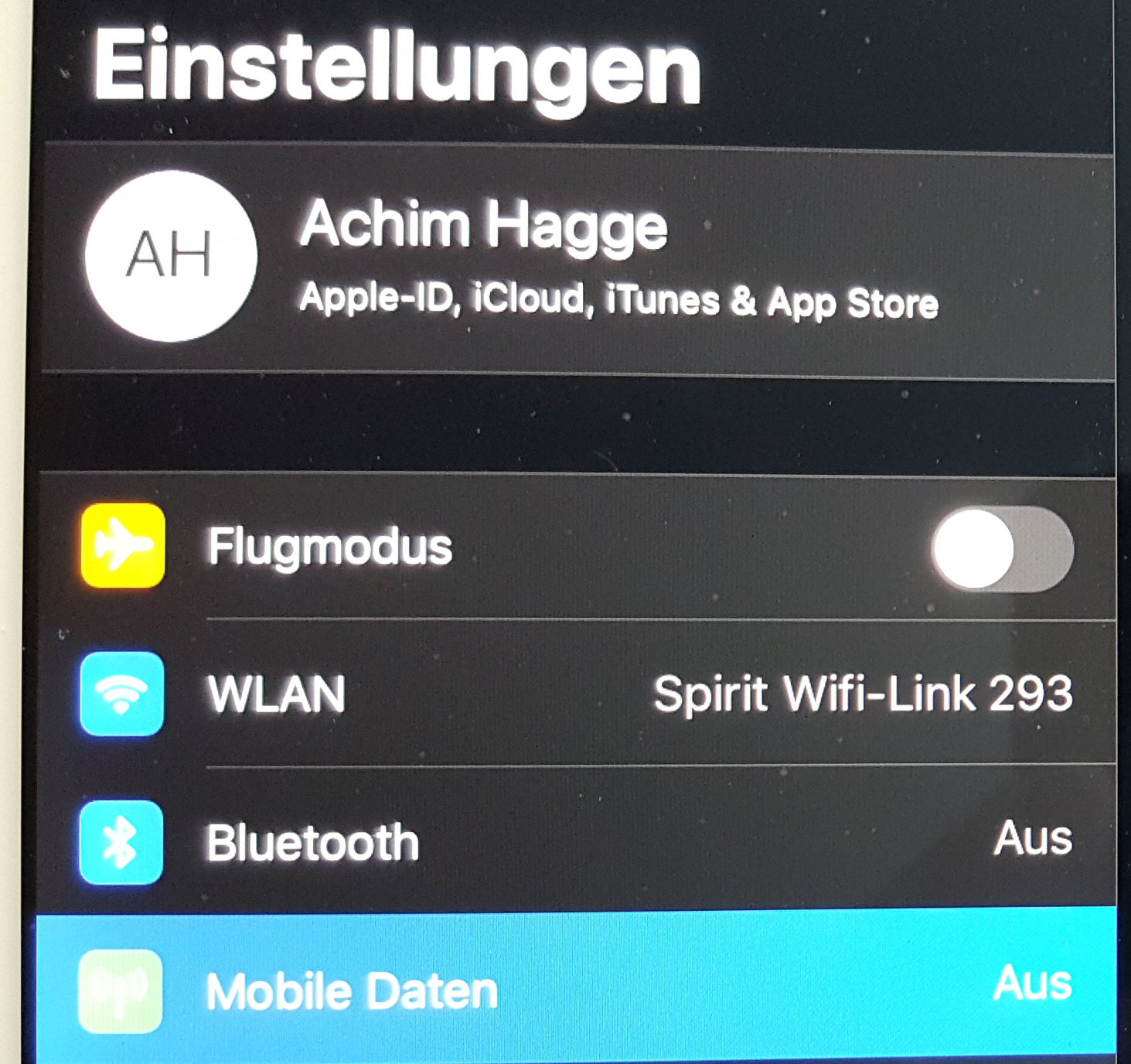
Task: Toggle the Flugmodus switch
Action: tap(1002, 549)
